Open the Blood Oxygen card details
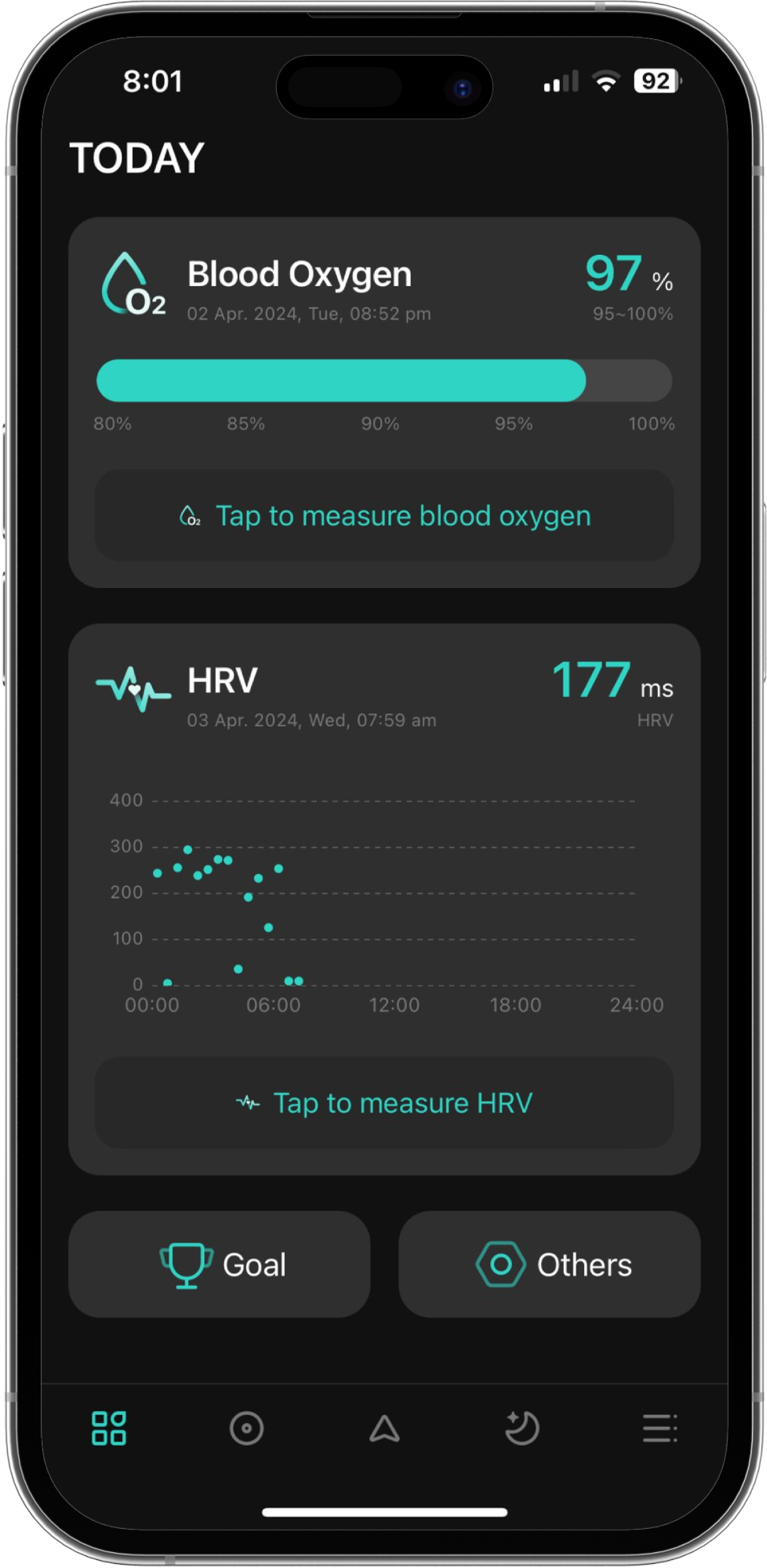The height and width of the screenshot is (1568, 767). tap(299, 274)
